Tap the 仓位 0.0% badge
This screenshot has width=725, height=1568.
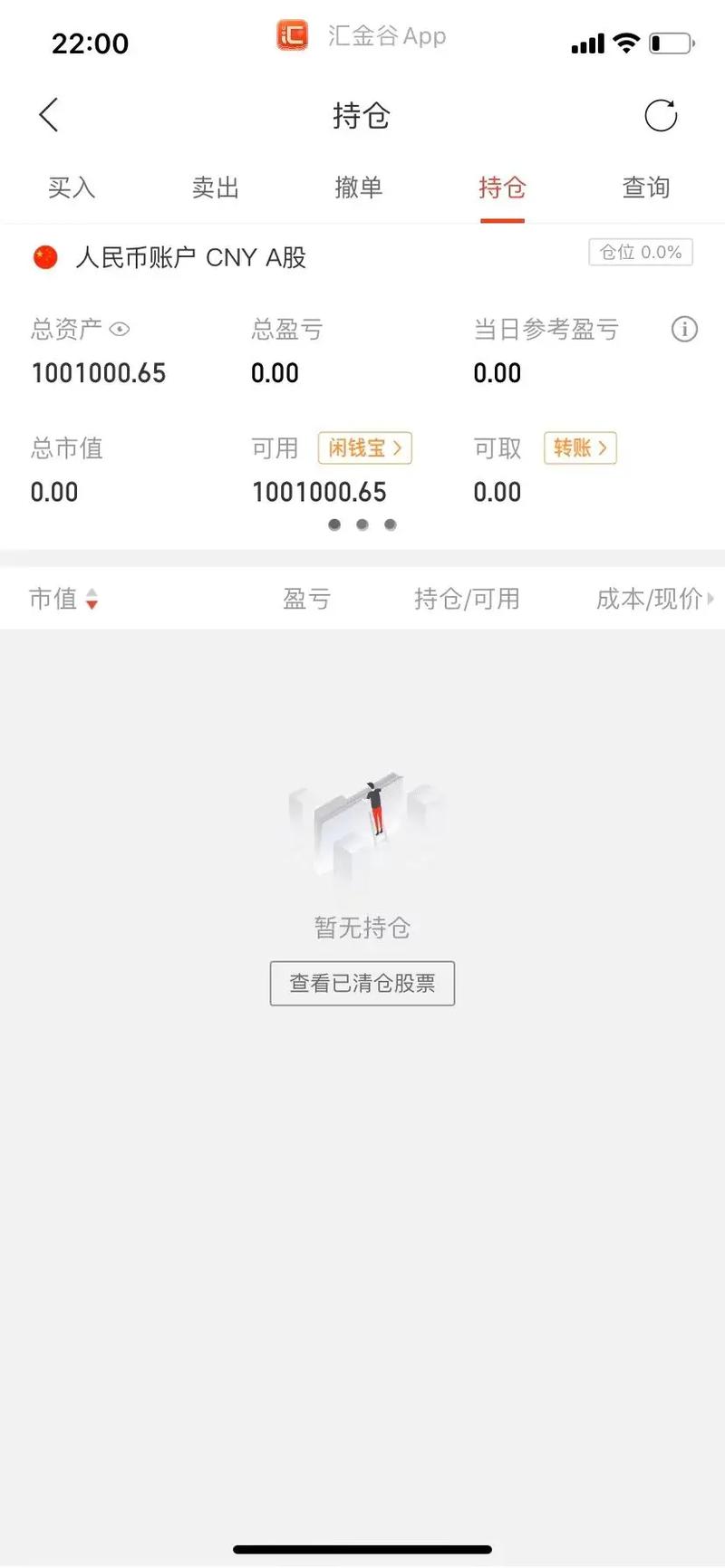(x=641, y=253)
